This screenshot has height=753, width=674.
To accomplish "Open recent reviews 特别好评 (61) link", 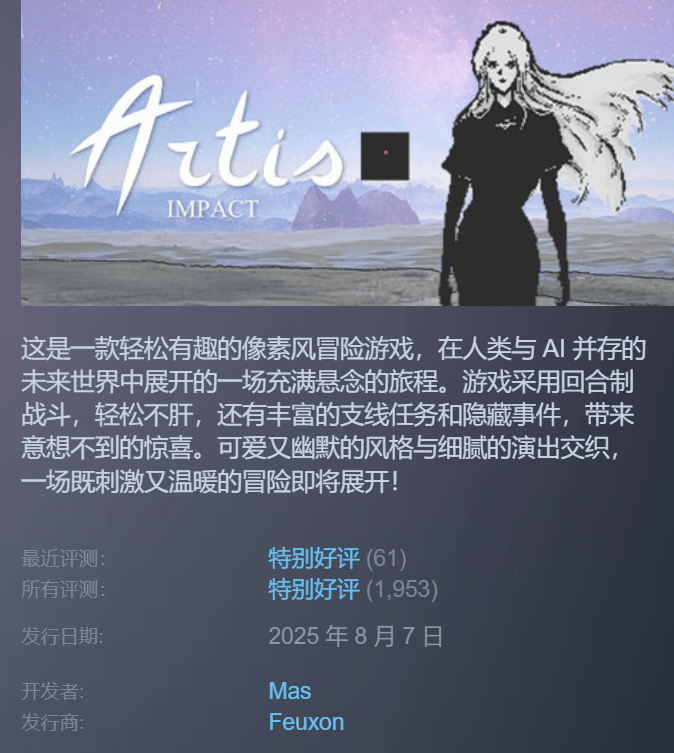I will (313, 558).
